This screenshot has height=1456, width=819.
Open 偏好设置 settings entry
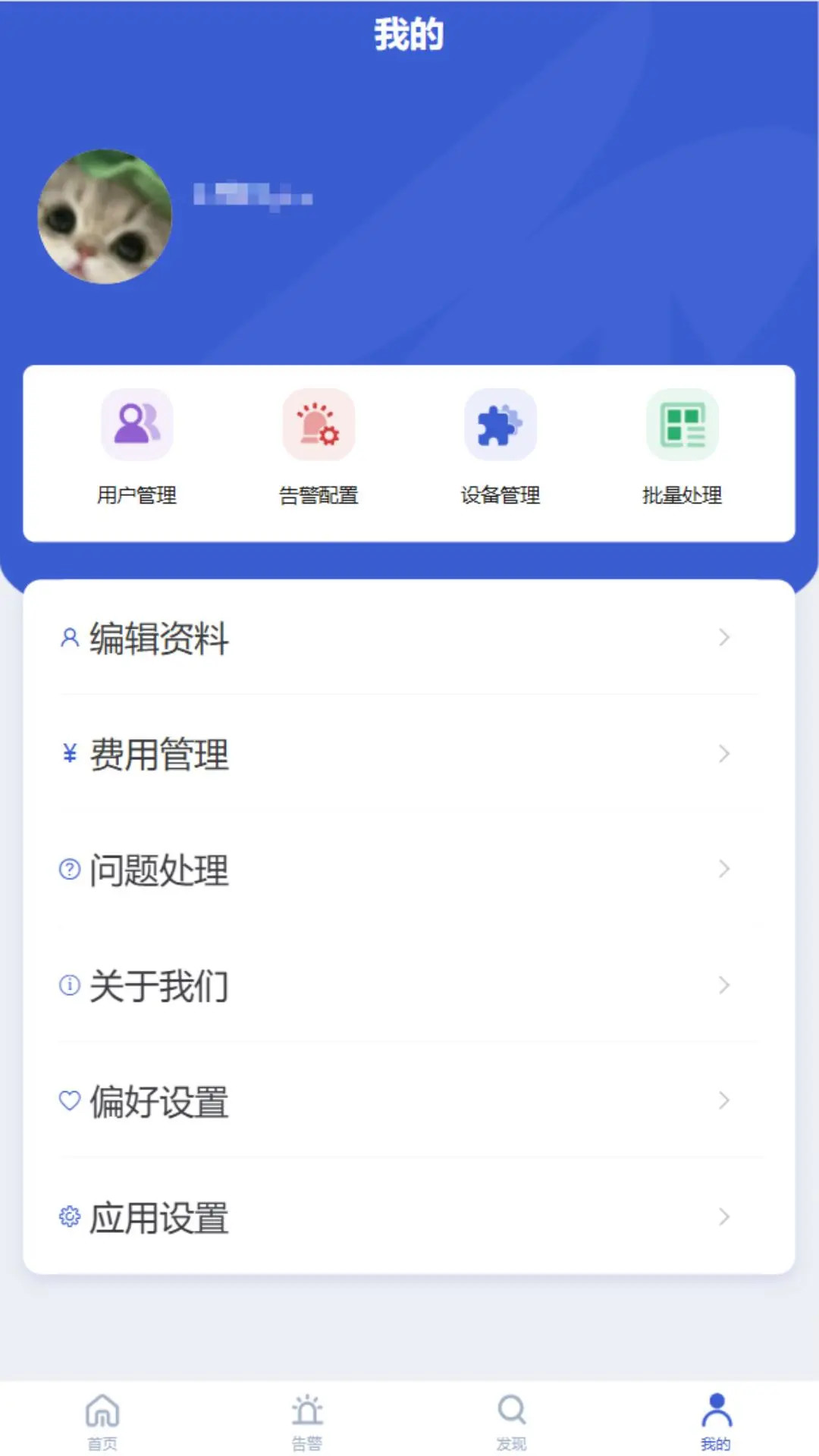303,1102
